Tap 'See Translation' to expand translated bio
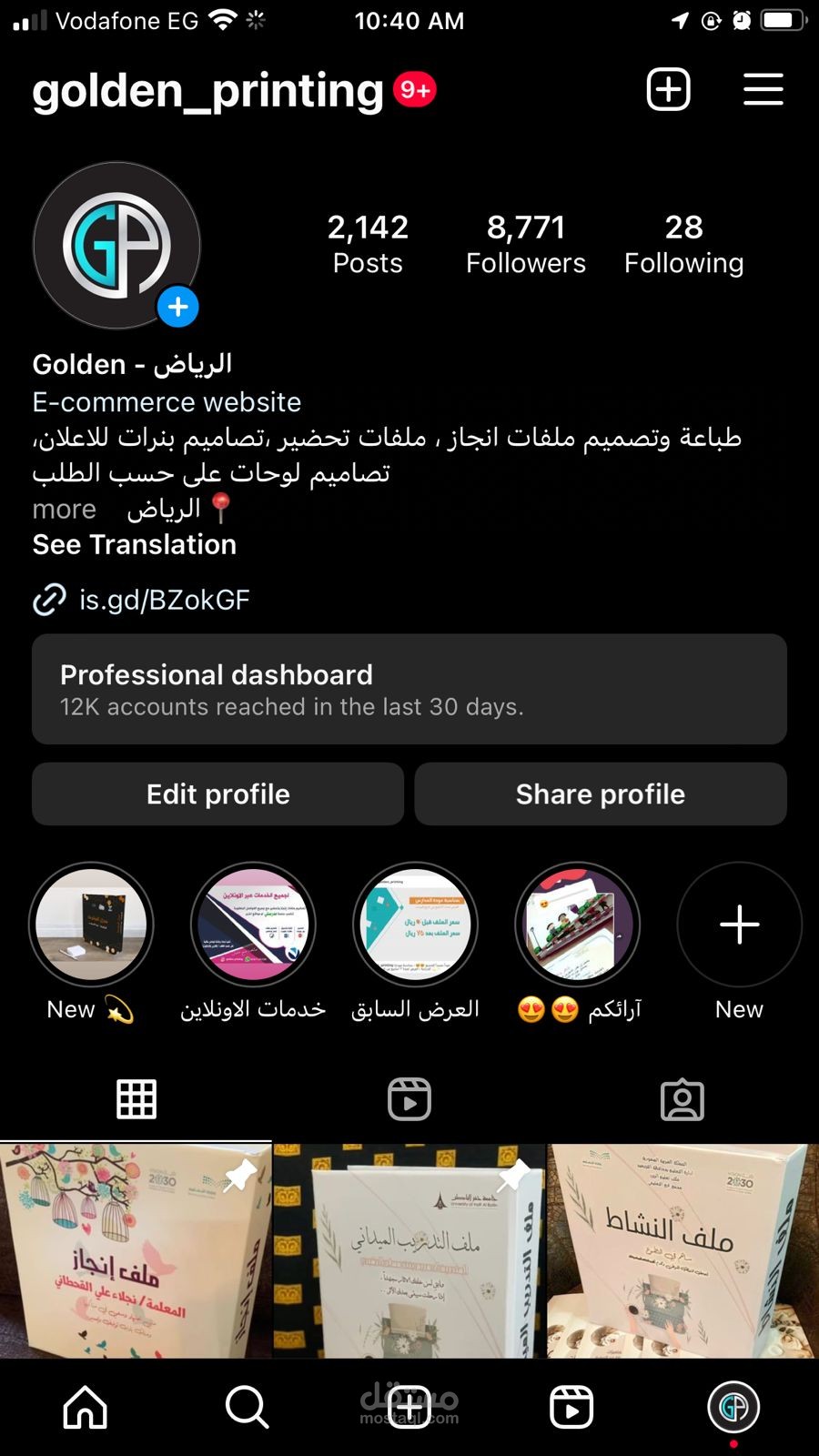The image size is (819, 1456). pyautogui.click(x=134, y=544)
